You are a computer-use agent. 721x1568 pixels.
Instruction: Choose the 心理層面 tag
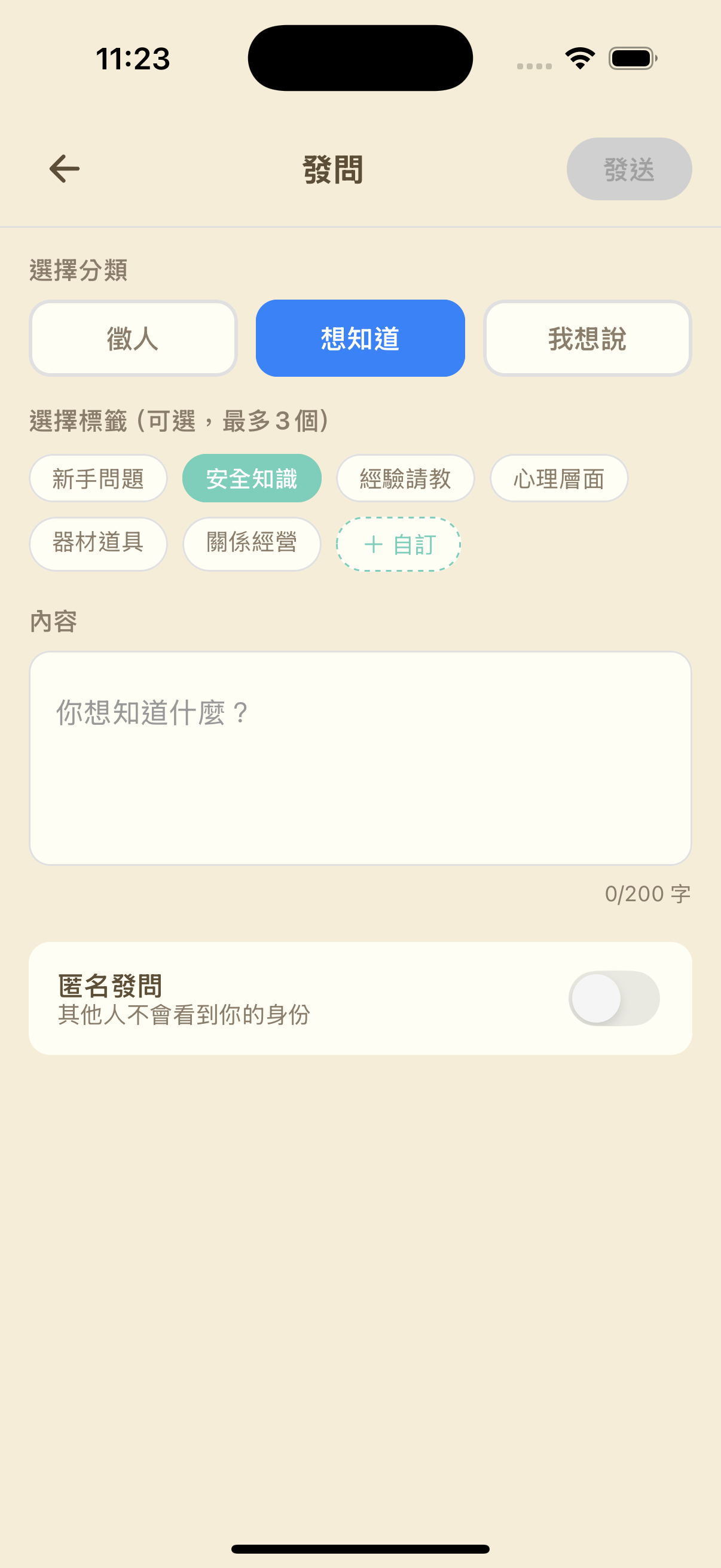[558, 478]
